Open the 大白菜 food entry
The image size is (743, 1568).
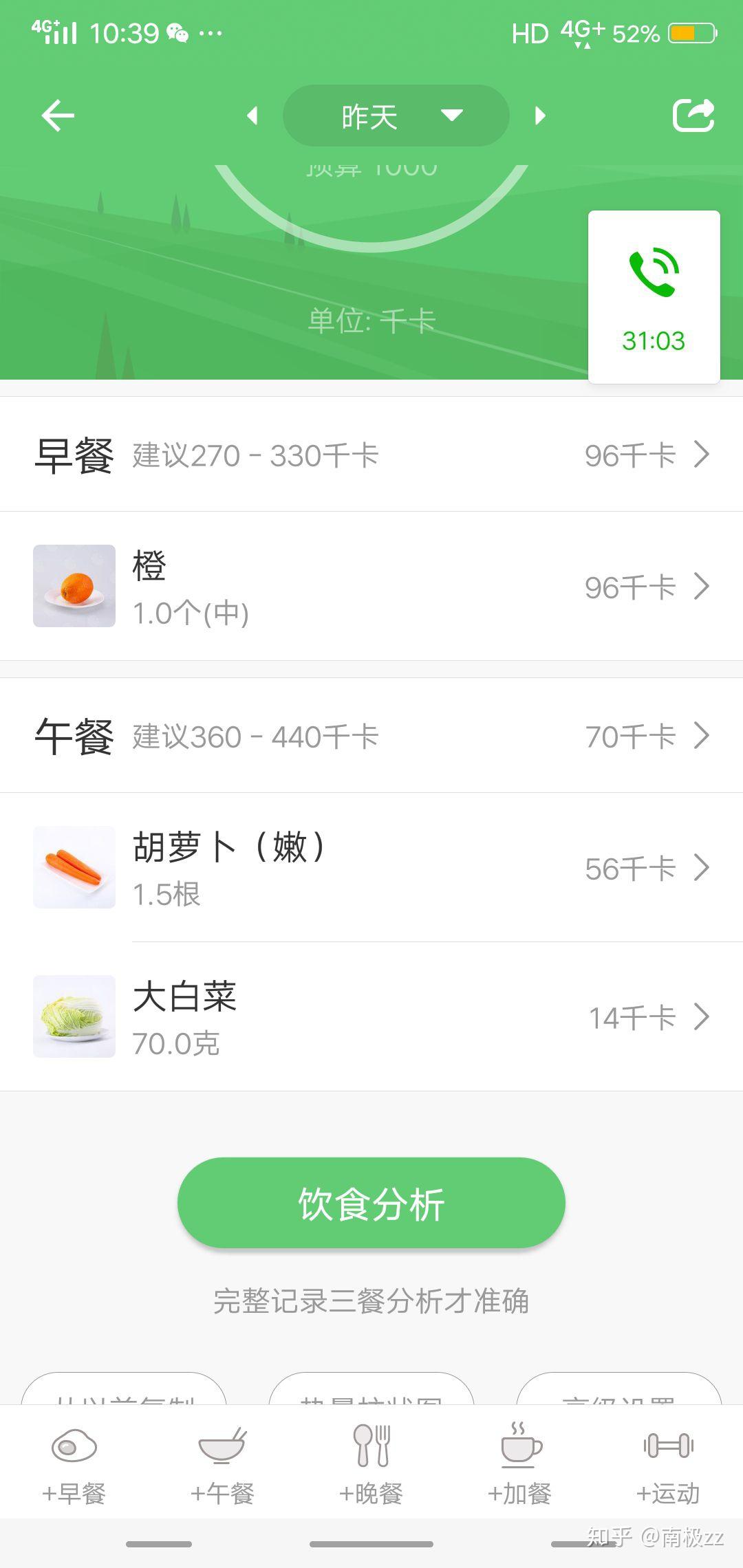pyautogui.click(x=371, y=1017)
